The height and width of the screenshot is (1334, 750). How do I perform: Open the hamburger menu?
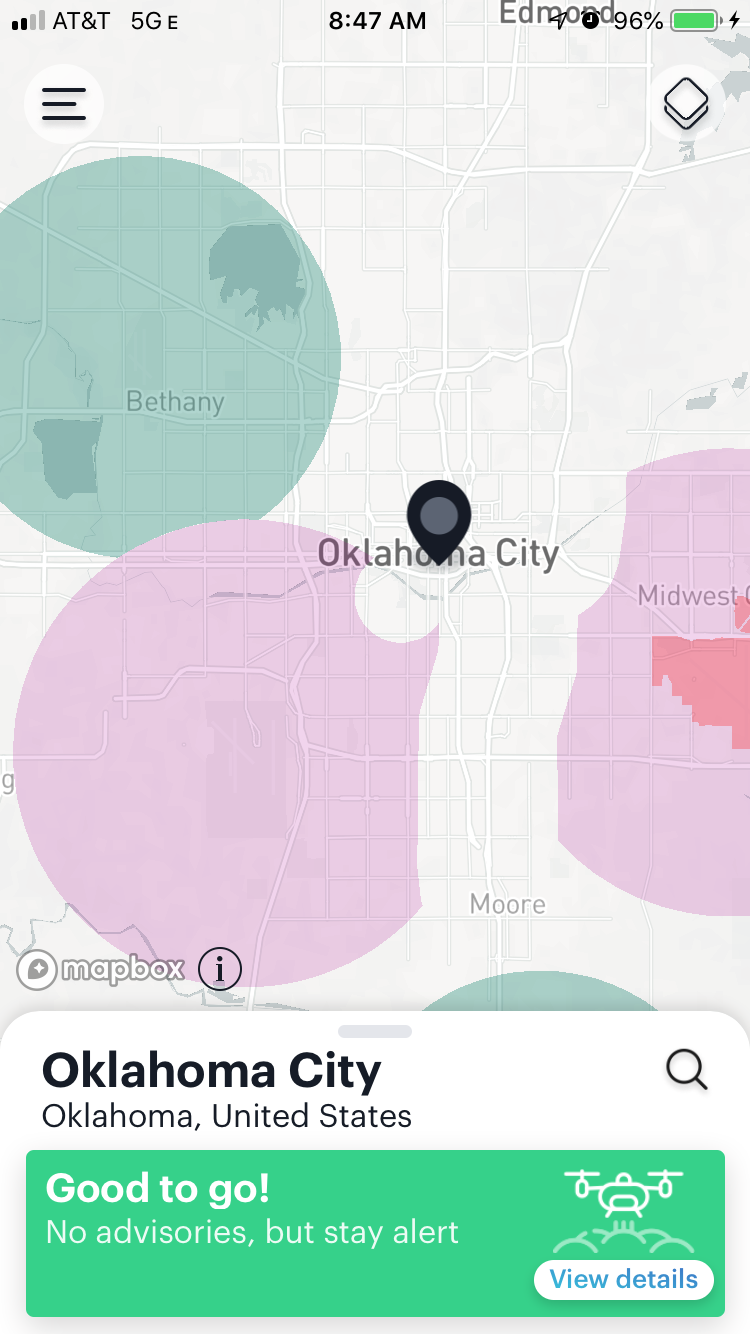(64, 104)
